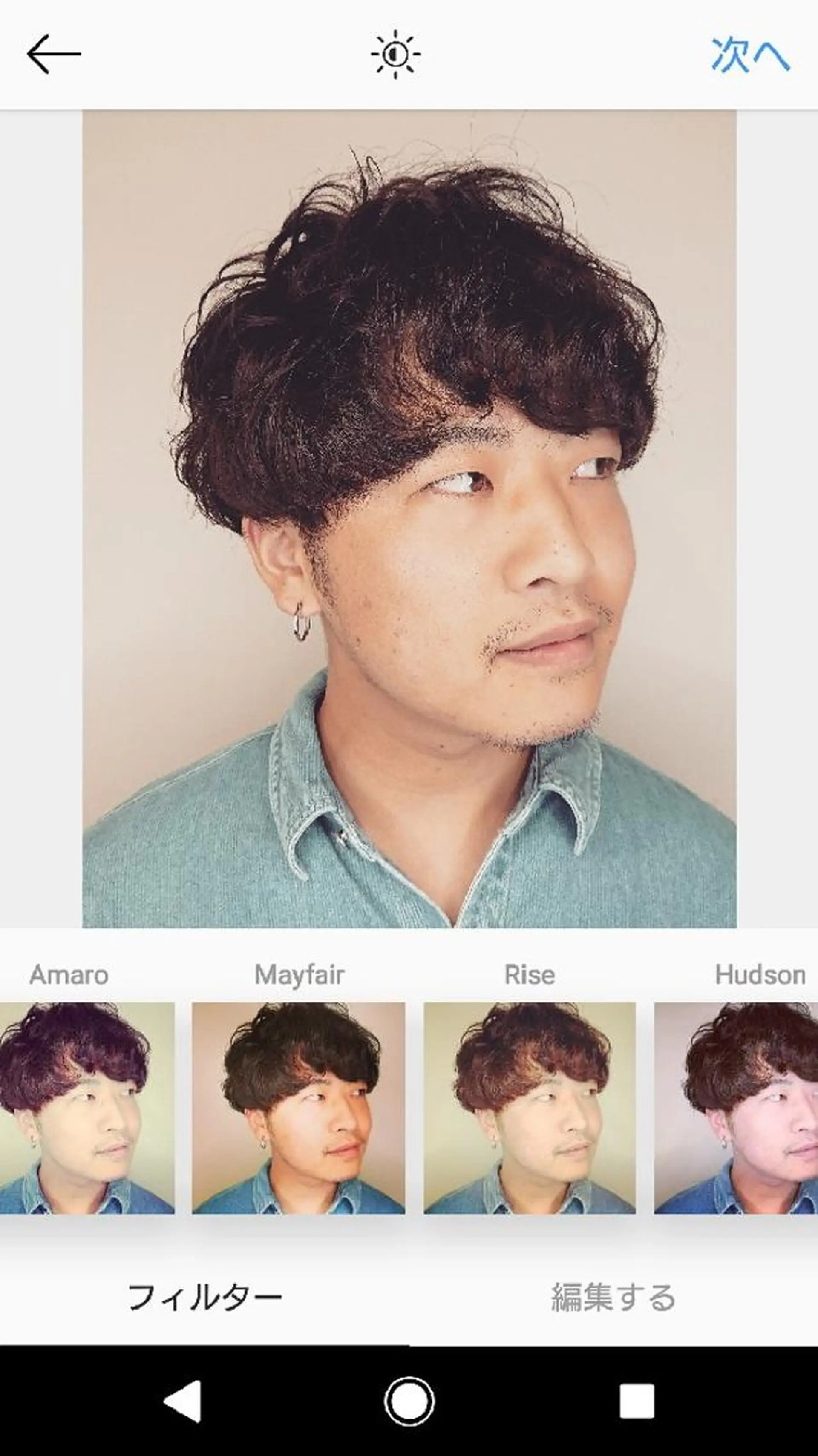Image resolution: width=818 pixels, height=1456 pixels.
Task: Choose the Rise filter
Action: click(x=530, y=1108)
